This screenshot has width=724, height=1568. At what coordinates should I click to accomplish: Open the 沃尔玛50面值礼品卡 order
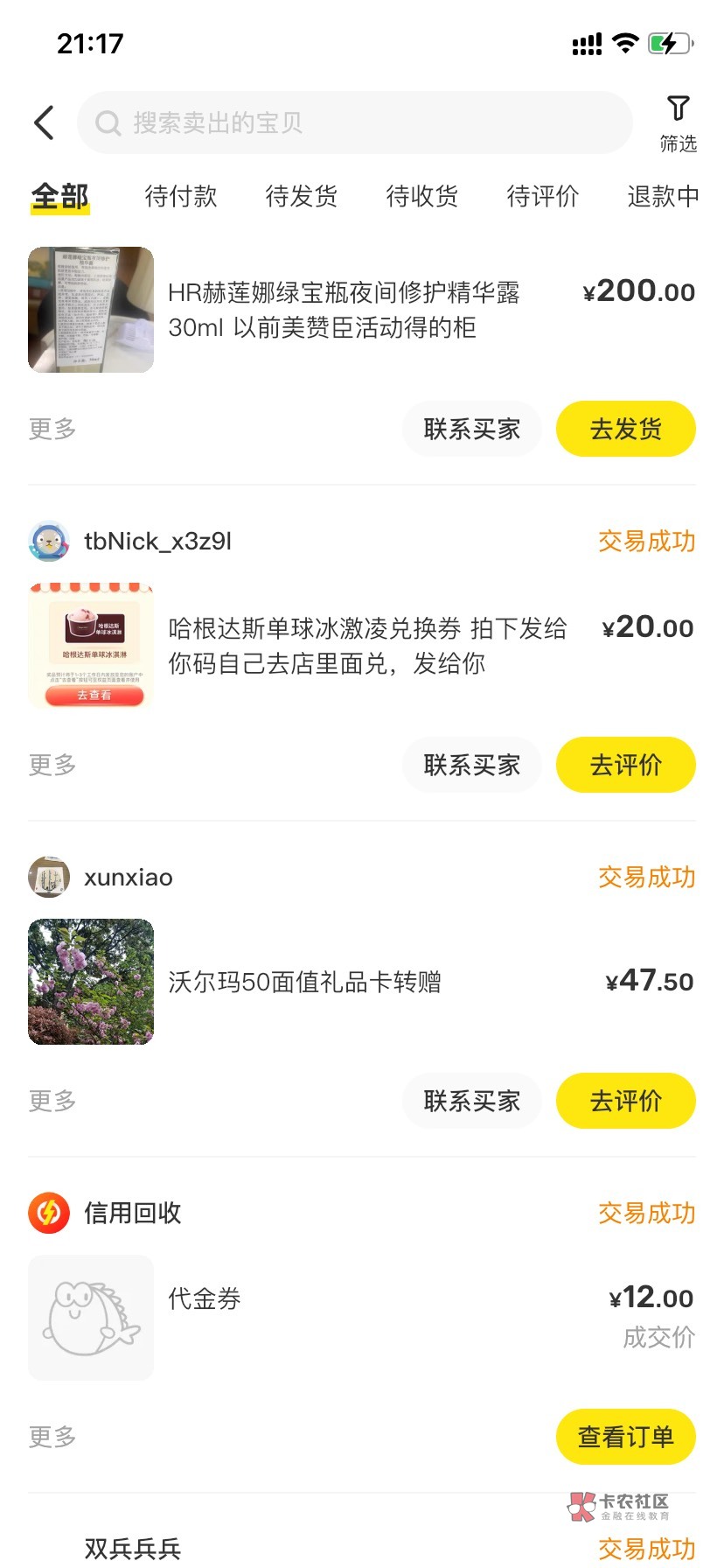tap(304, 982)
